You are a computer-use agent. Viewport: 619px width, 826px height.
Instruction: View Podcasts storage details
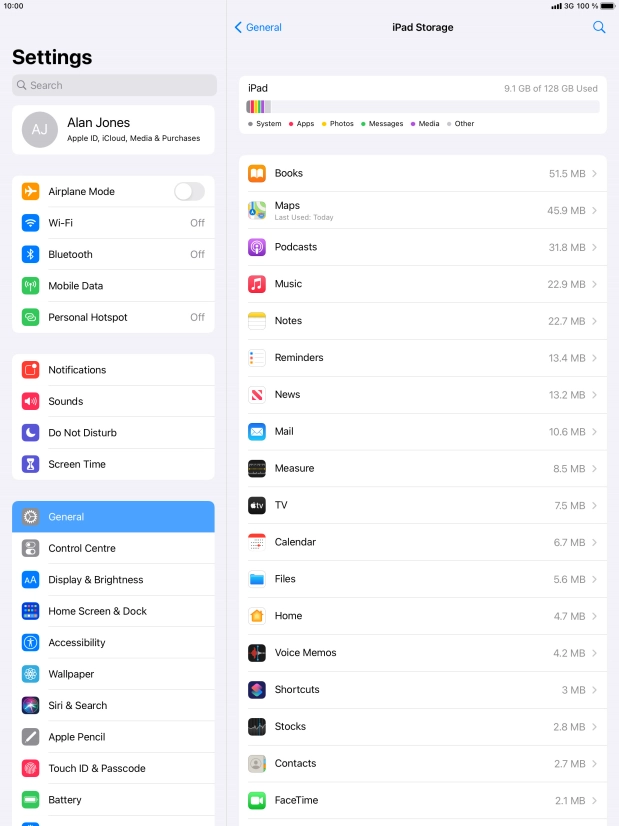[x=422, y=247]
